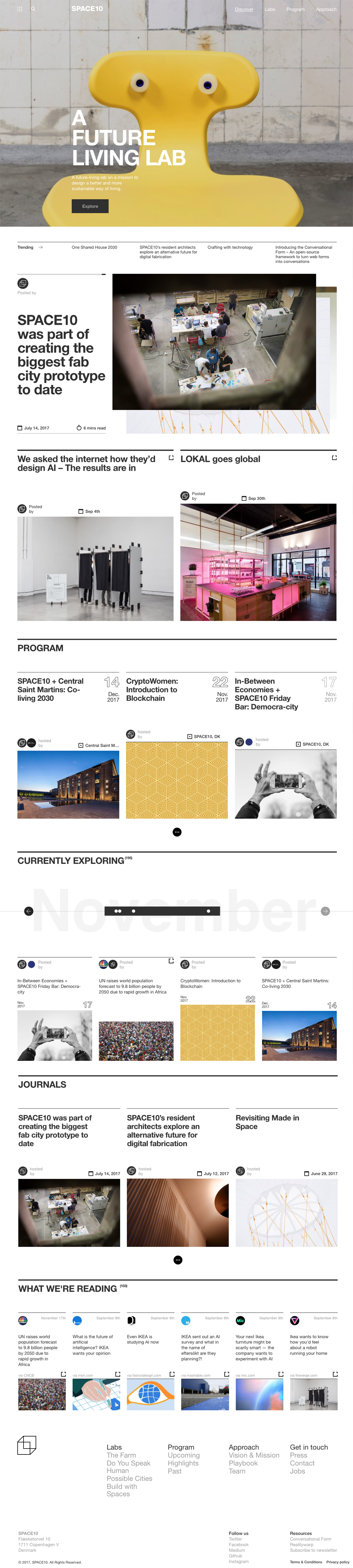The height and width of the screenshot is (1568, 353).
Task: Open the LOKAL goes global article
Action: coord(220,459)
